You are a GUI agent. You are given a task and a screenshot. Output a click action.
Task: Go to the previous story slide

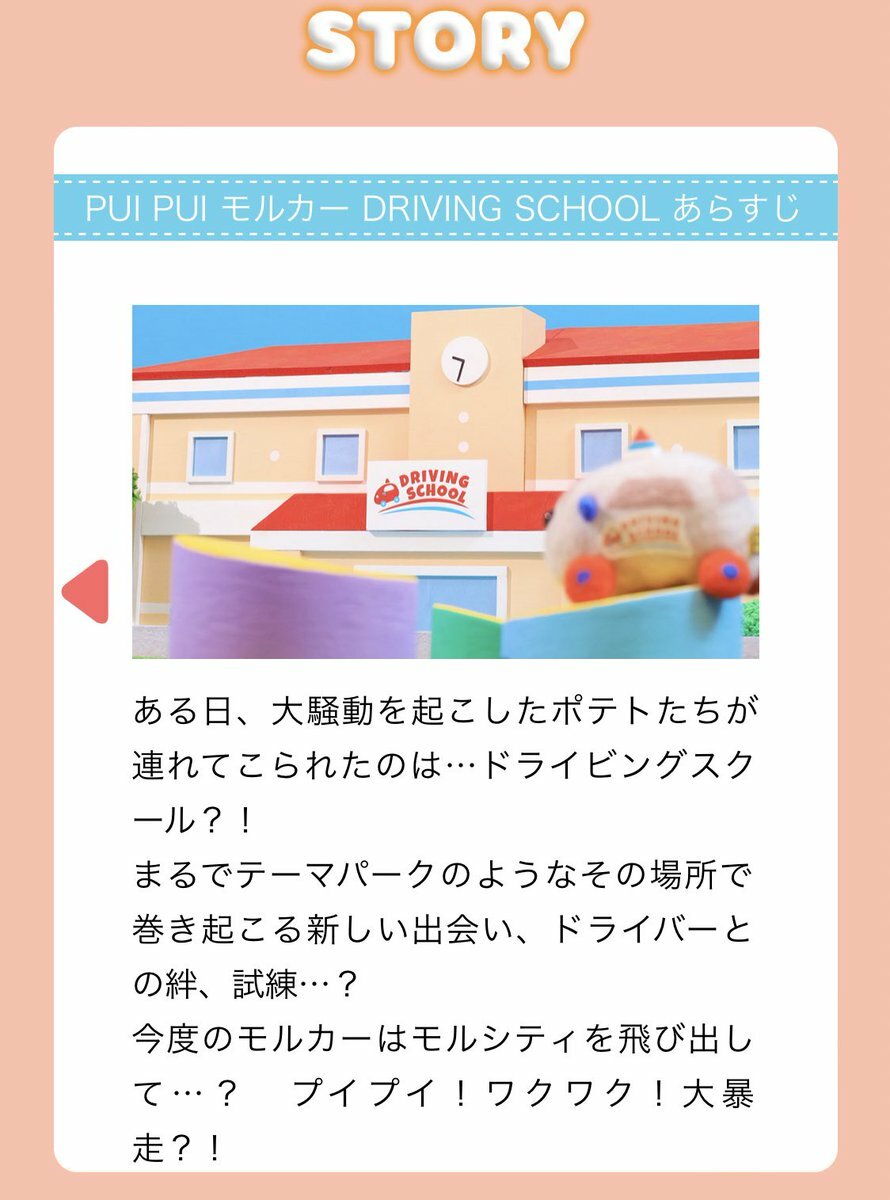pyautogui.click(x=88, y=592)
